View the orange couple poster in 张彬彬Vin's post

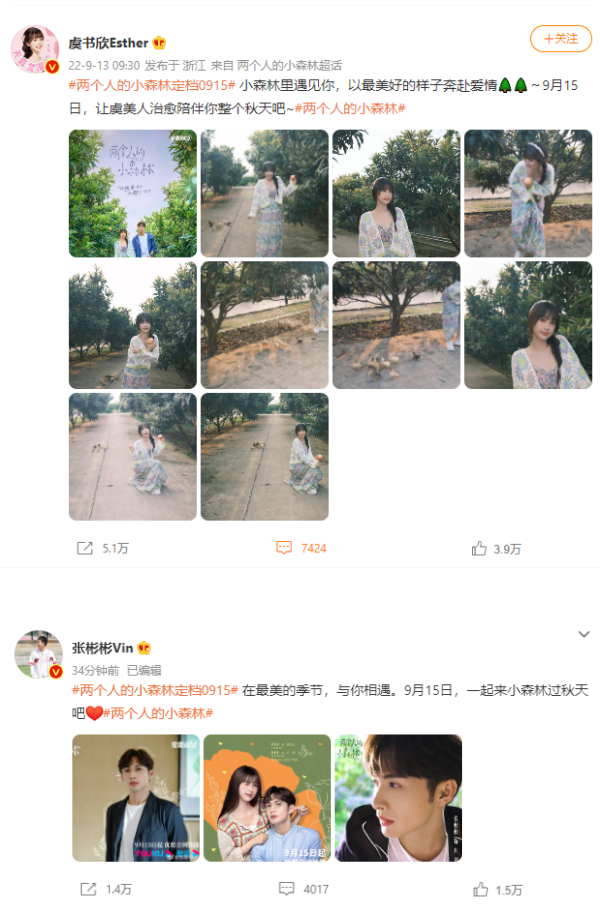(x=267, y=798)
